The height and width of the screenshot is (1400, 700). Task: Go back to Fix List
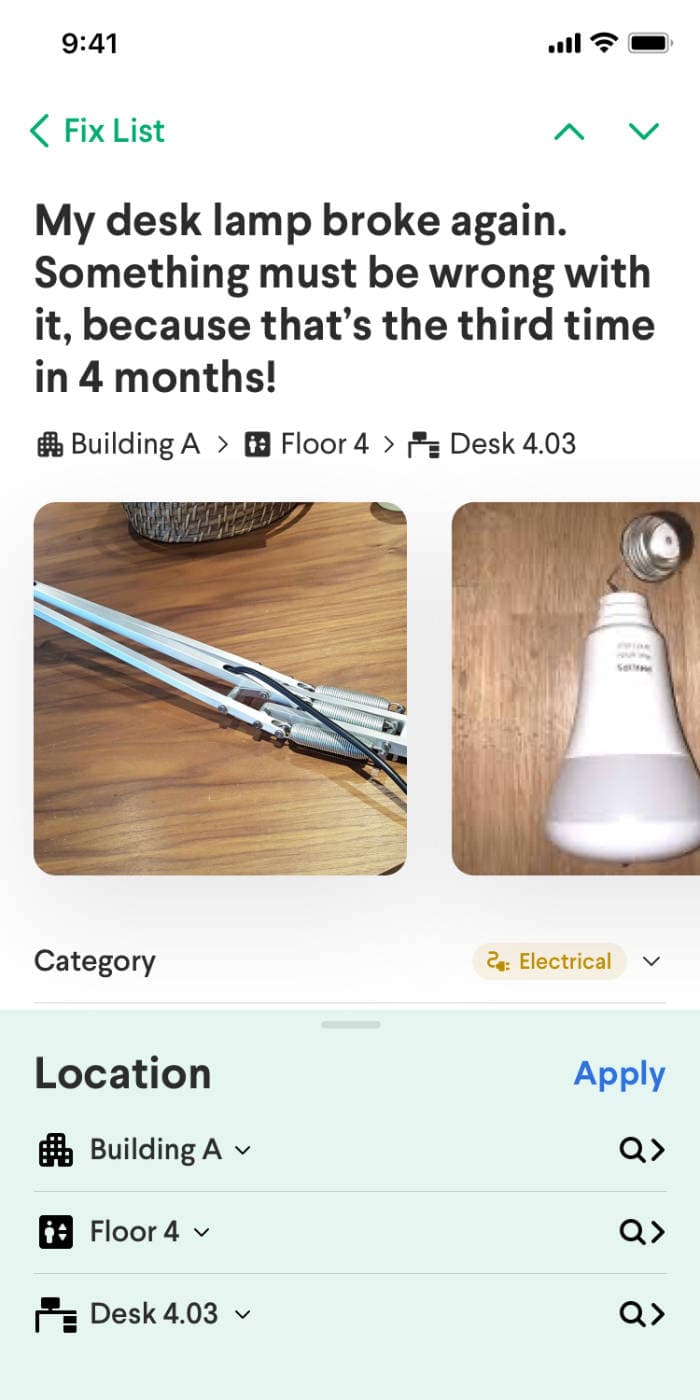(x=98, y=131)
